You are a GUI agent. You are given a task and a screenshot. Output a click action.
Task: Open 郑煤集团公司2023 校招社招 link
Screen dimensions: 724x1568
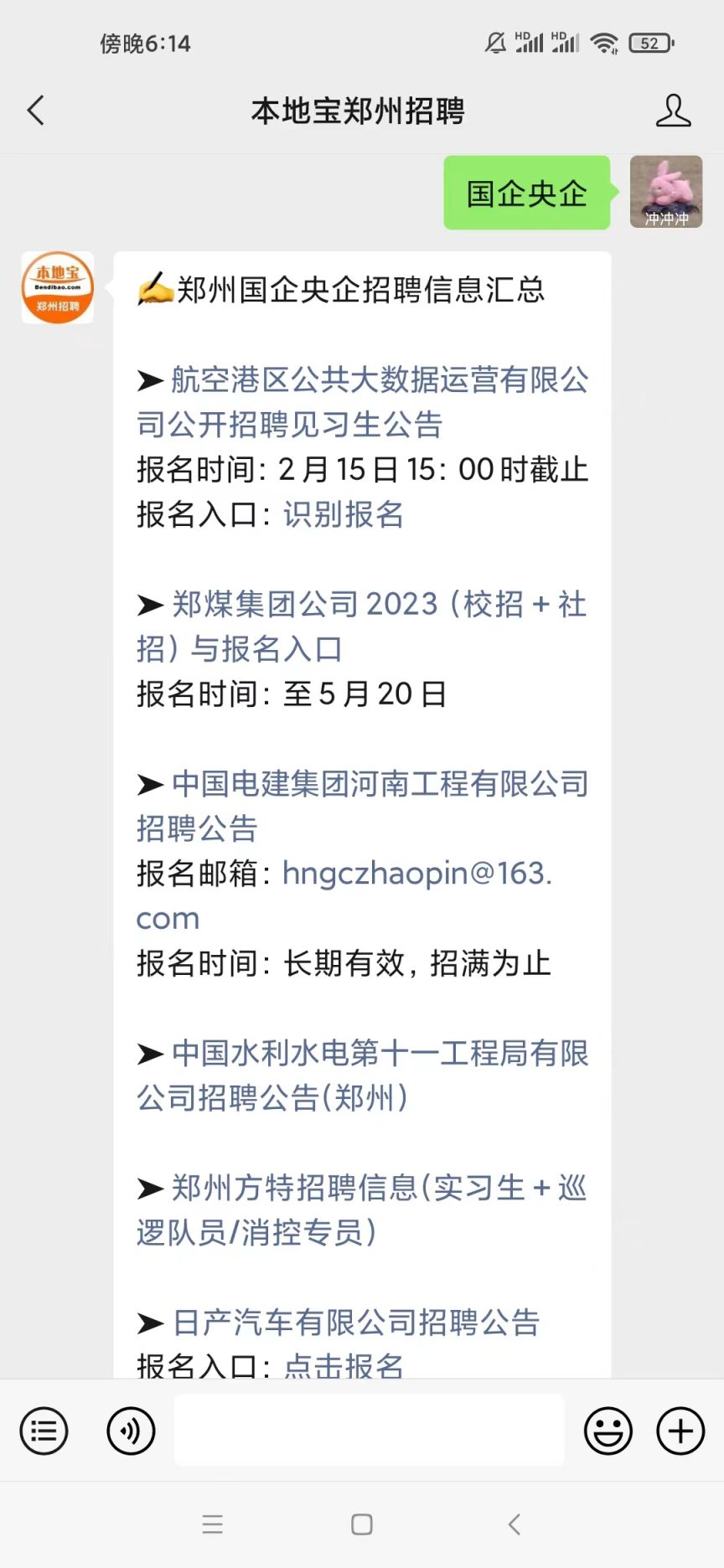tap(362, 626)
